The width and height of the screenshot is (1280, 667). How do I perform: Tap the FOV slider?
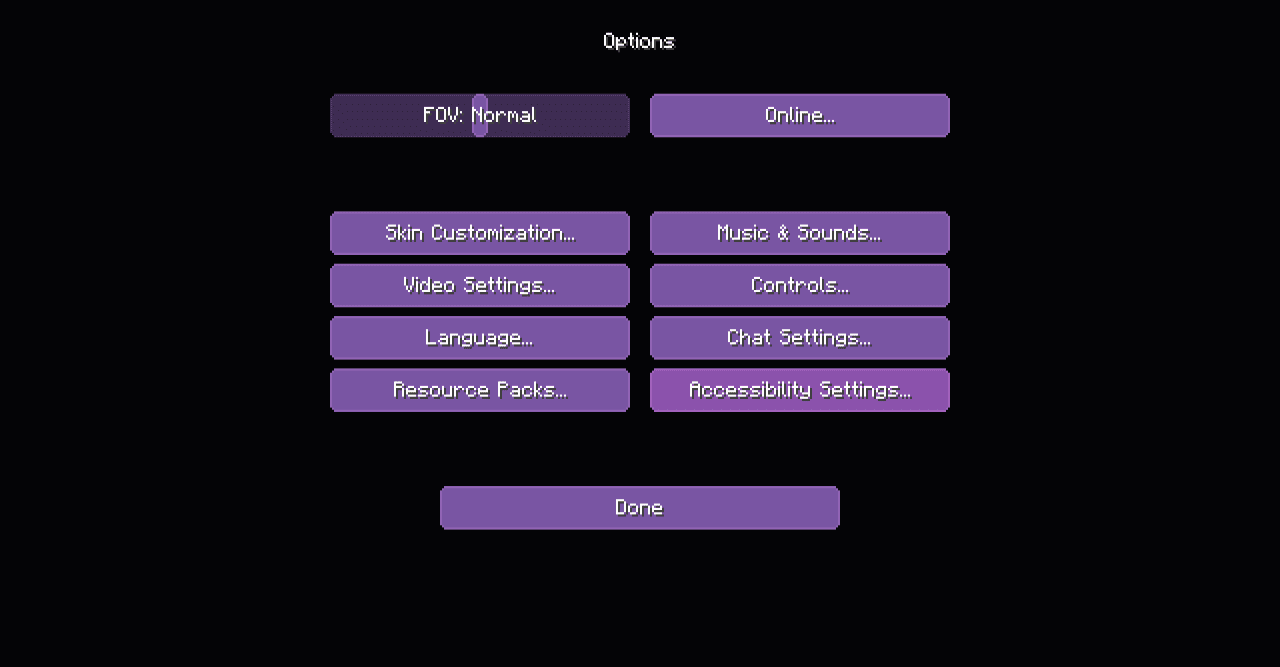pyautogui.click(x=480, y=115)
